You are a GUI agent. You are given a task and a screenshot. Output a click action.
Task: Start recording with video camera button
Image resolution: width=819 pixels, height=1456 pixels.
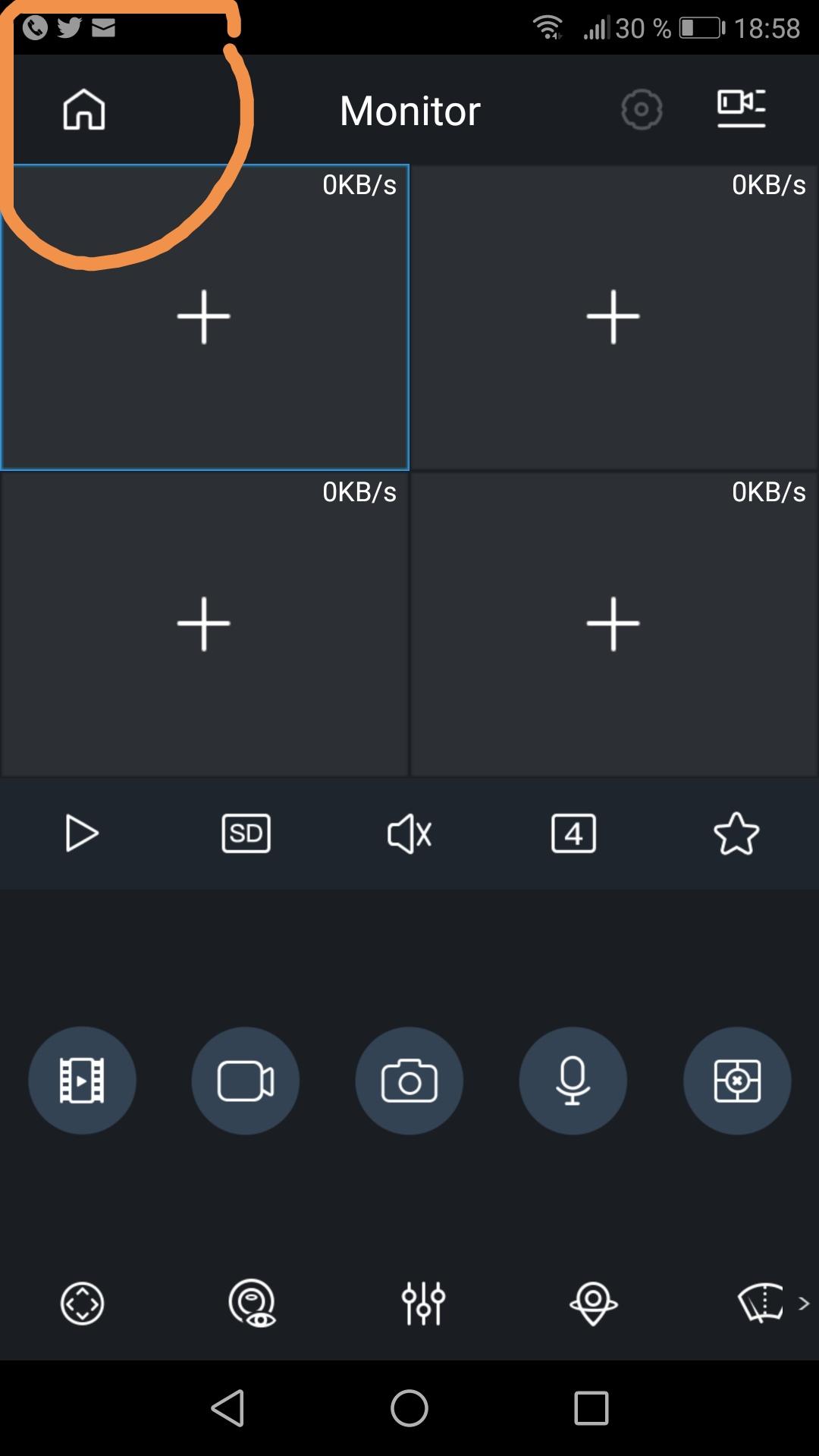pyautogui.click(x=246, y=1081)
